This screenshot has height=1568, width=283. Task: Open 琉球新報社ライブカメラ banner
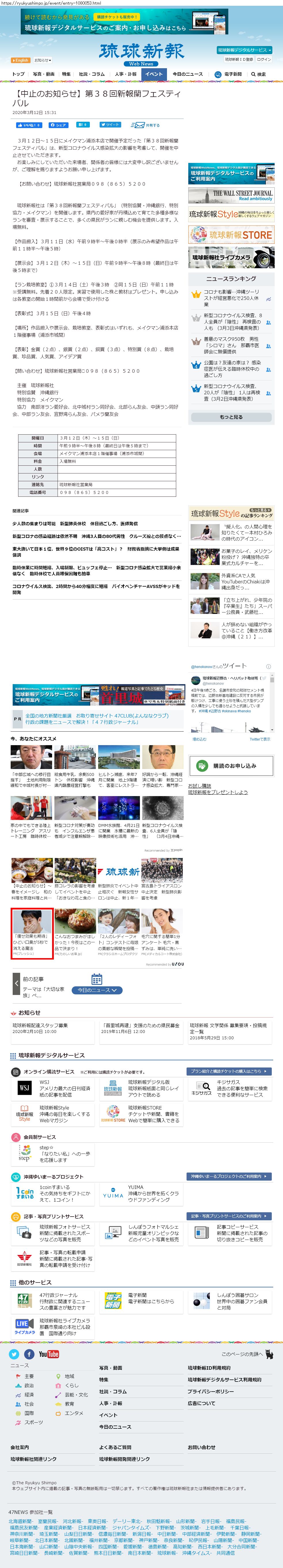pyautogui.click(x=231, y=257)
